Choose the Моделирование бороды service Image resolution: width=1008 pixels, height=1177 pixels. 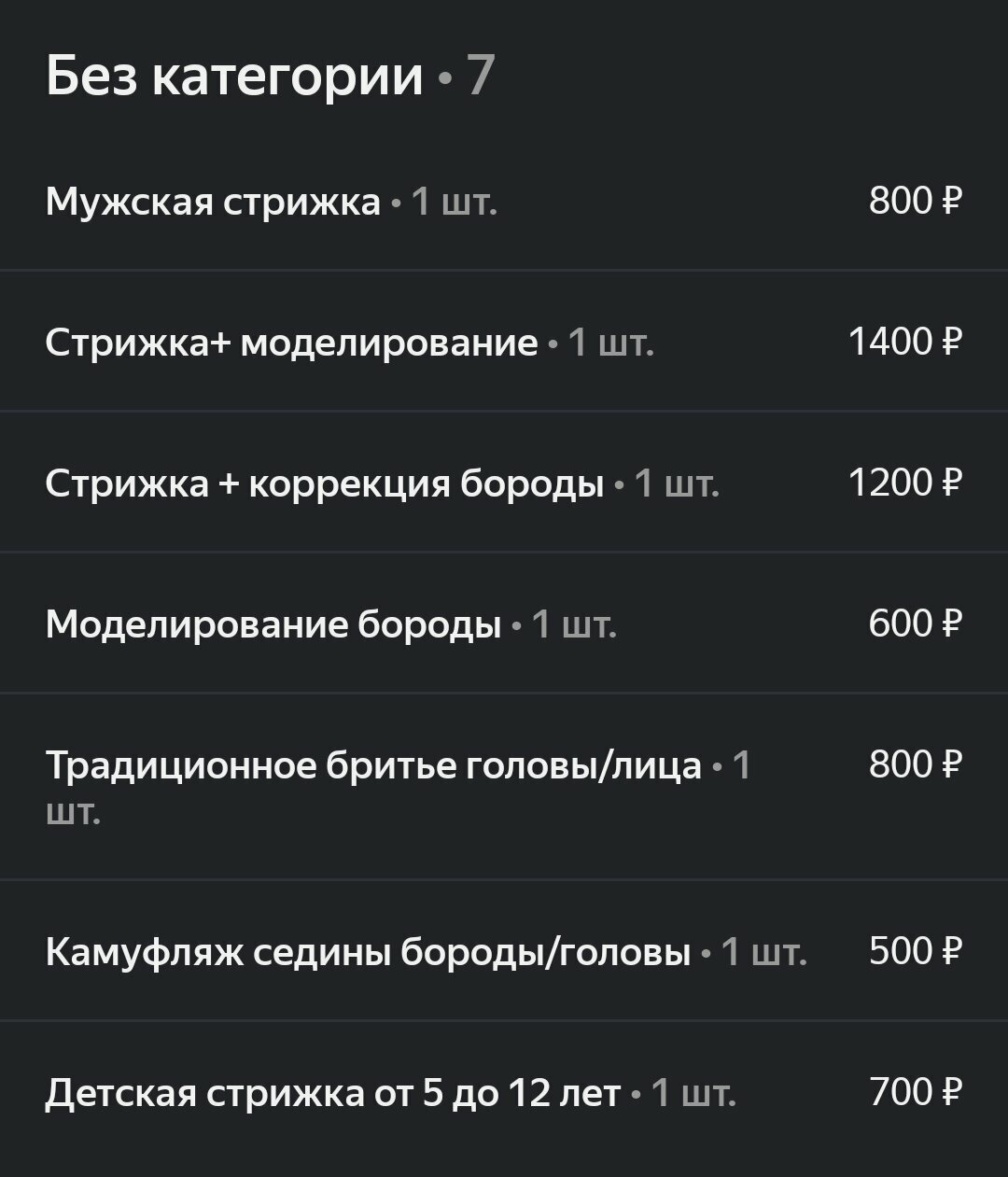[x=273, y=624]
